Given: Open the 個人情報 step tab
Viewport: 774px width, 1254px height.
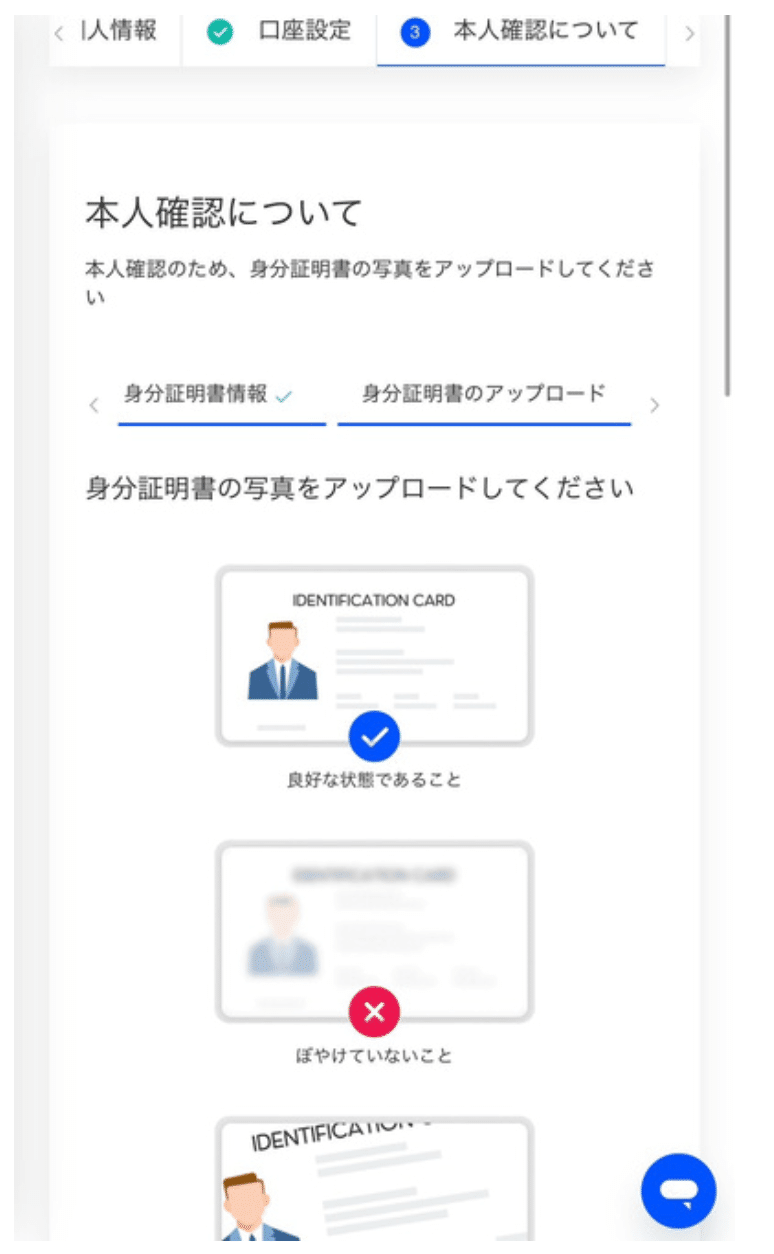Looking at the screenshot, I should click(x=121, y=31).
